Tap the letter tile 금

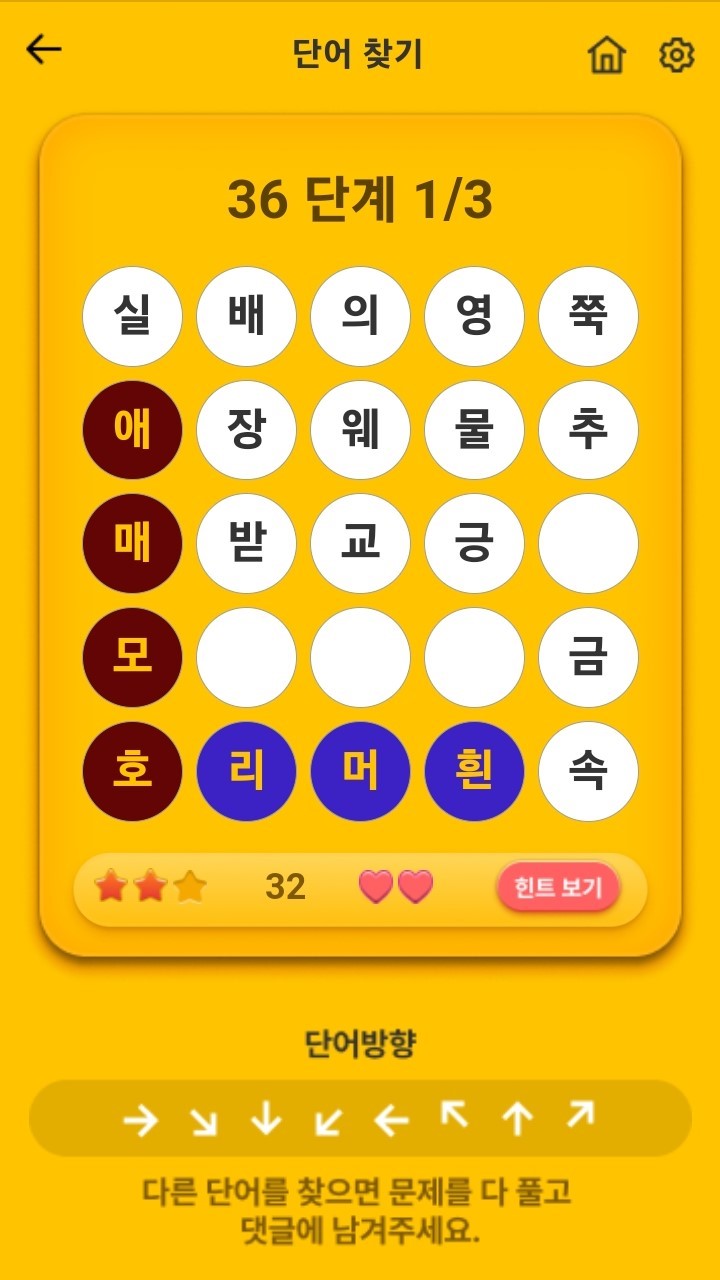point(588,657)
